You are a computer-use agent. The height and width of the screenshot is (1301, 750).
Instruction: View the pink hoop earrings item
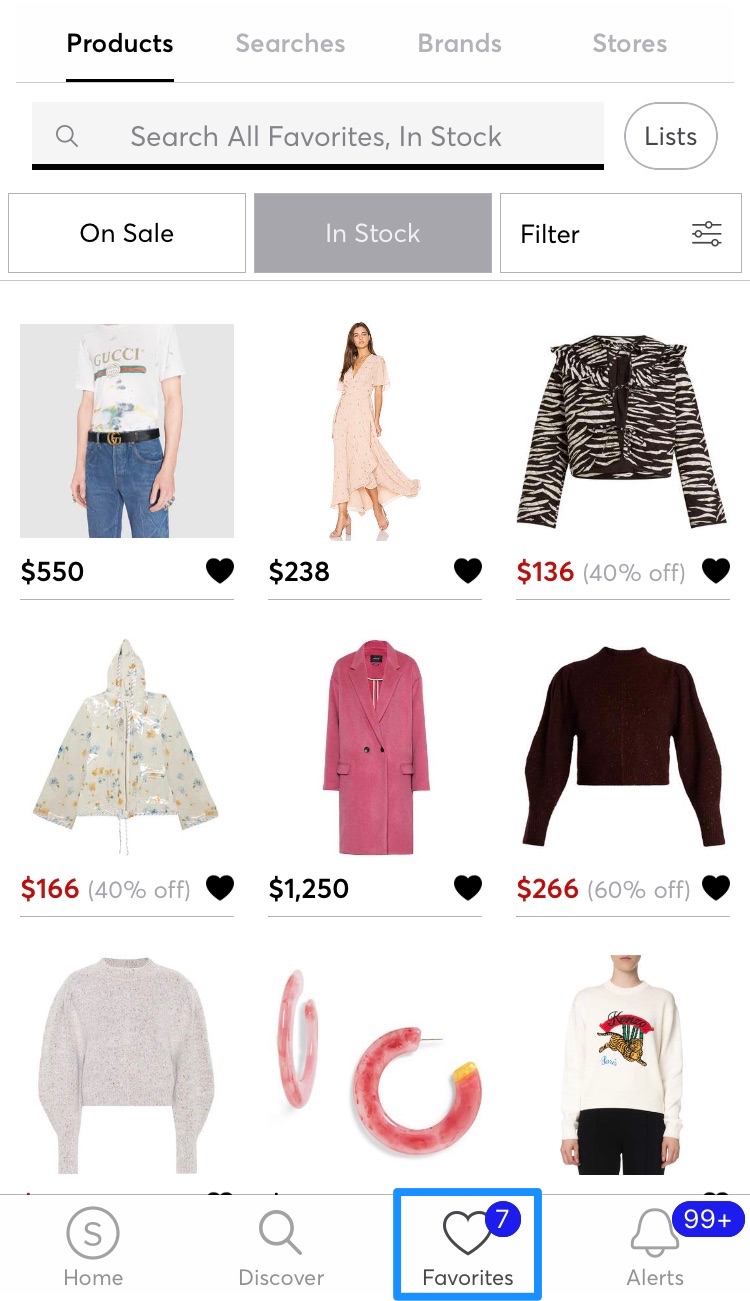375,1063
